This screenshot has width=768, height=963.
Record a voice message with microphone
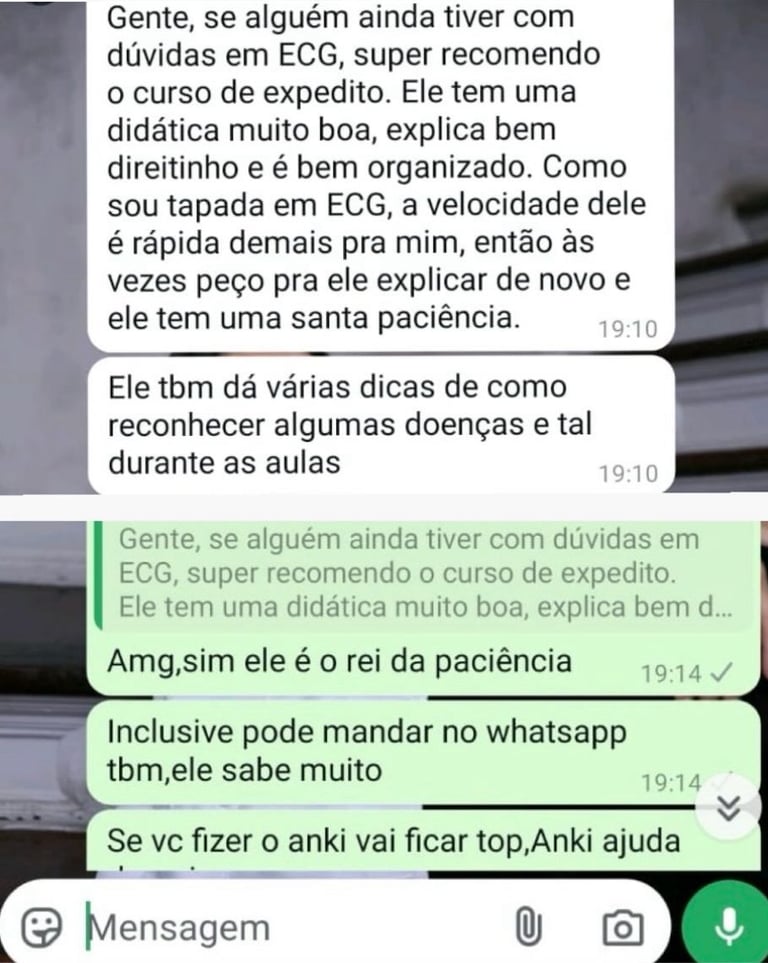[x=728, y=926]
